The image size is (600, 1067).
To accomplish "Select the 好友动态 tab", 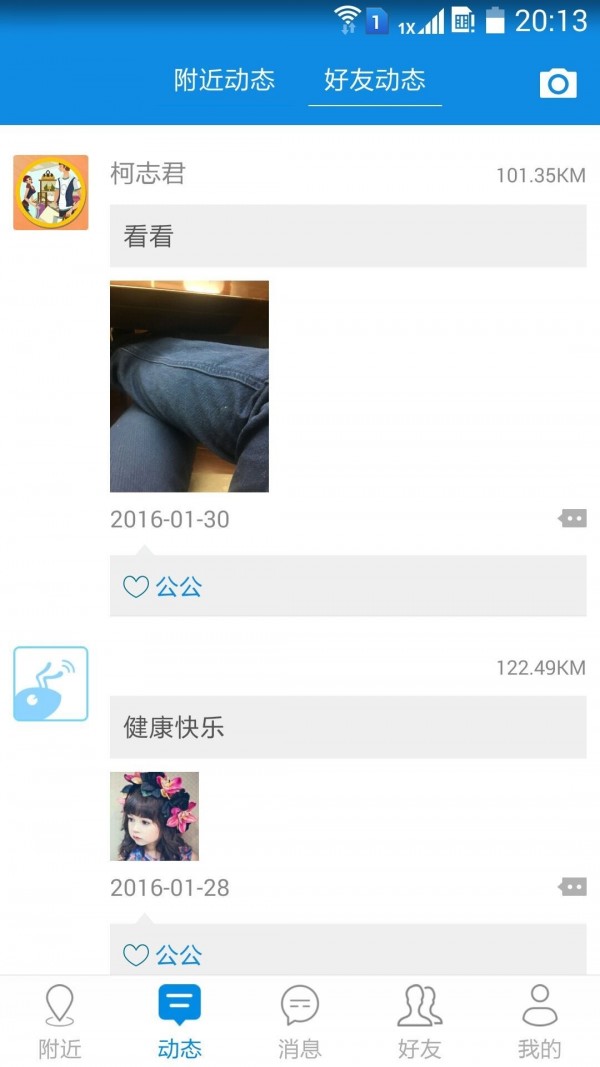I will click(x=374, y=80).
